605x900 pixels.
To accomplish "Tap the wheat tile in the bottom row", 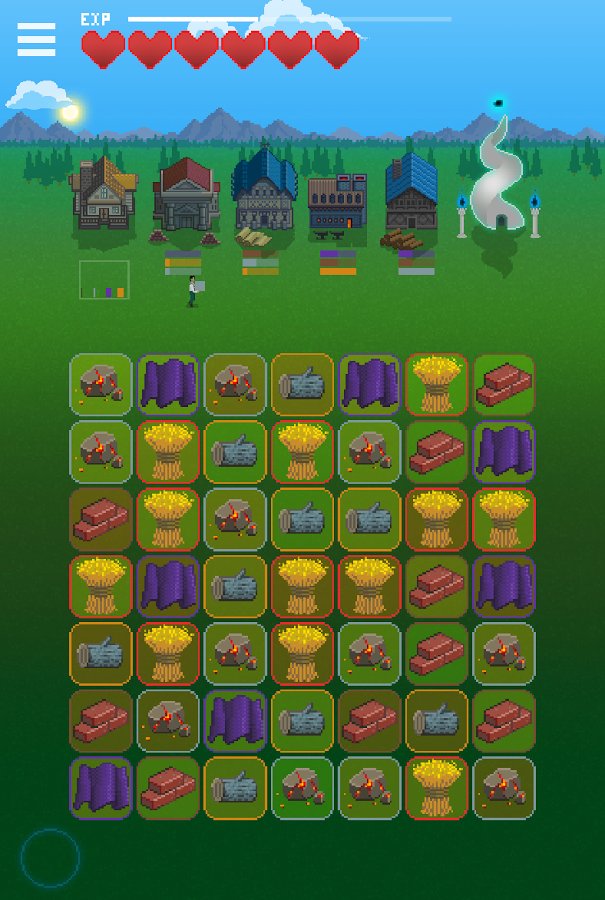I will point(437,788).
